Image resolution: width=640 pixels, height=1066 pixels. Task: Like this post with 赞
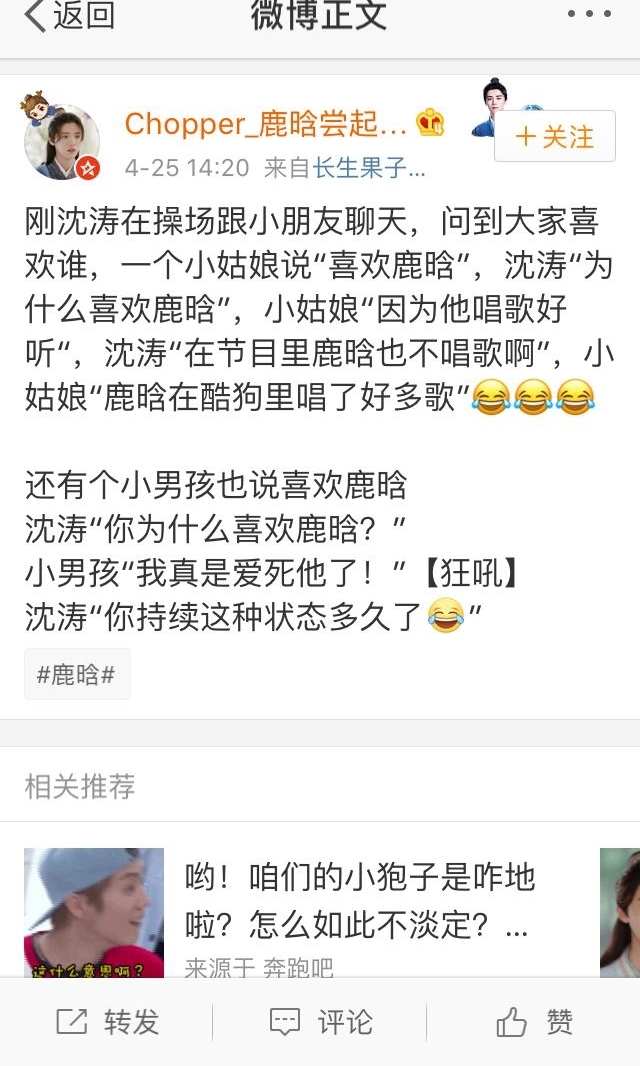click(x=534, y=1022)
